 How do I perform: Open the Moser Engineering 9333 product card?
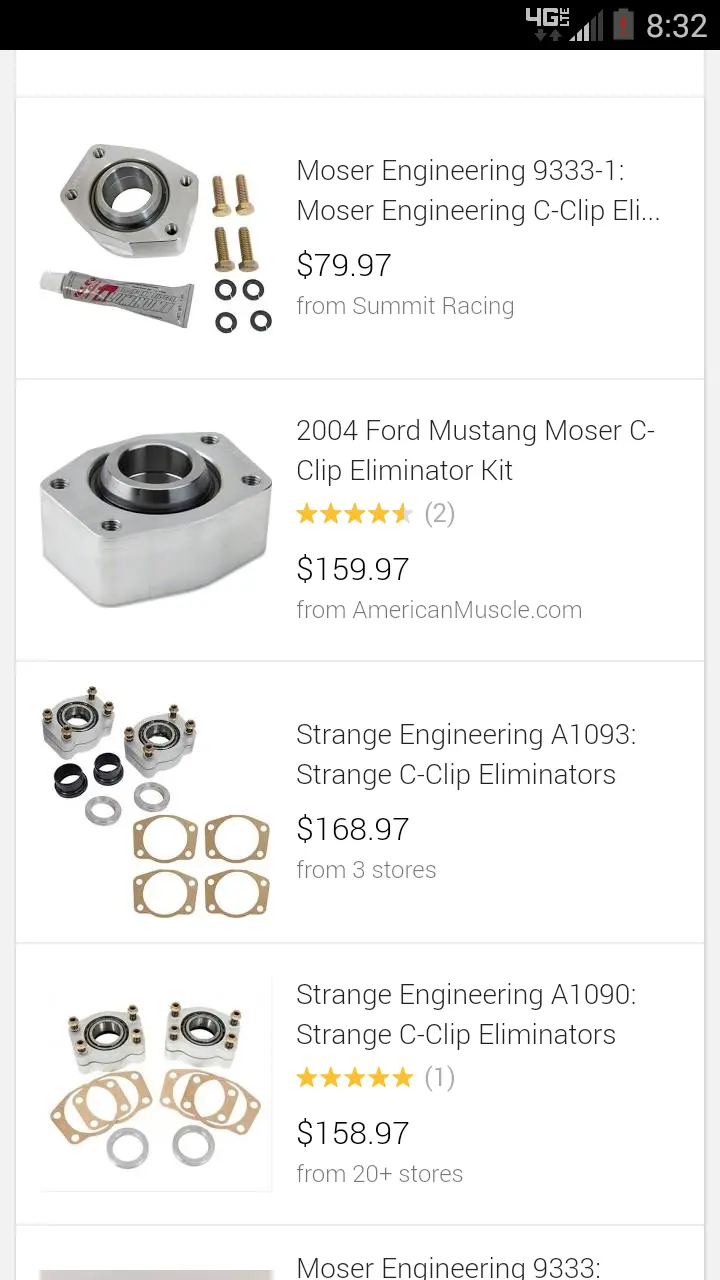(x=360, y=1253)
